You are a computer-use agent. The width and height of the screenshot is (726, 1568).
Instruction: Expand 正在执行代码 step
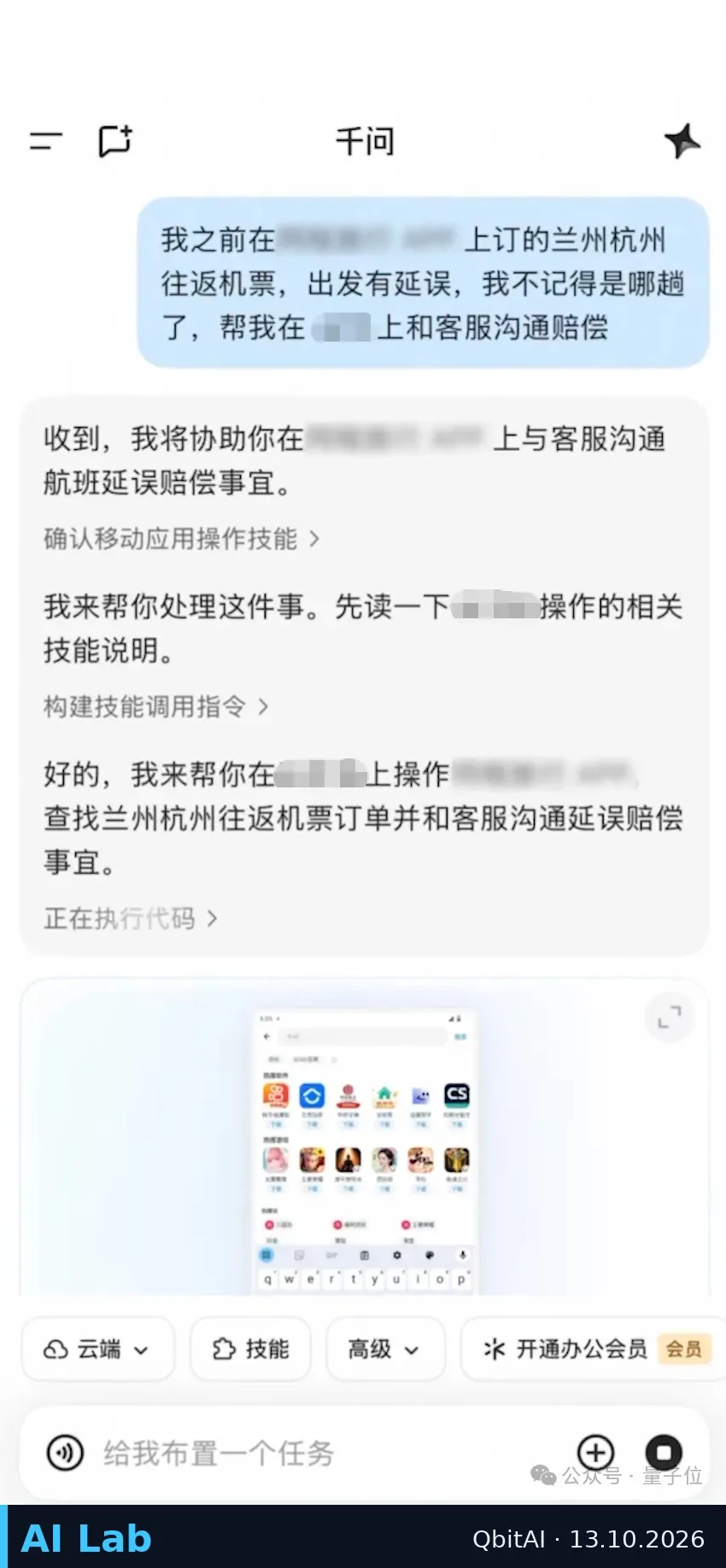[x=131, y=918]
